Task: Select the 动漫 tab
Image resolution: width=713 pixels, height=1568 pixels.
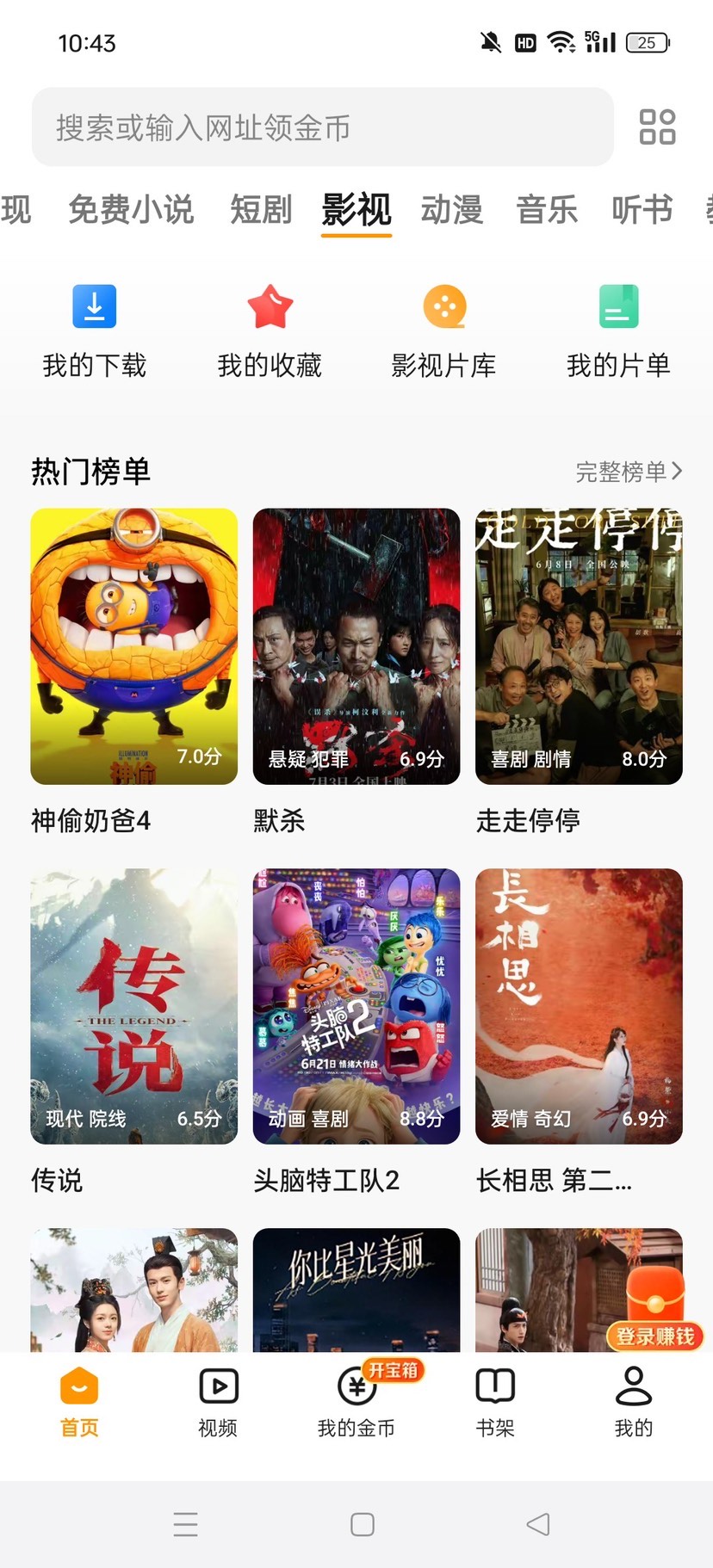Action: coord(452,210)
